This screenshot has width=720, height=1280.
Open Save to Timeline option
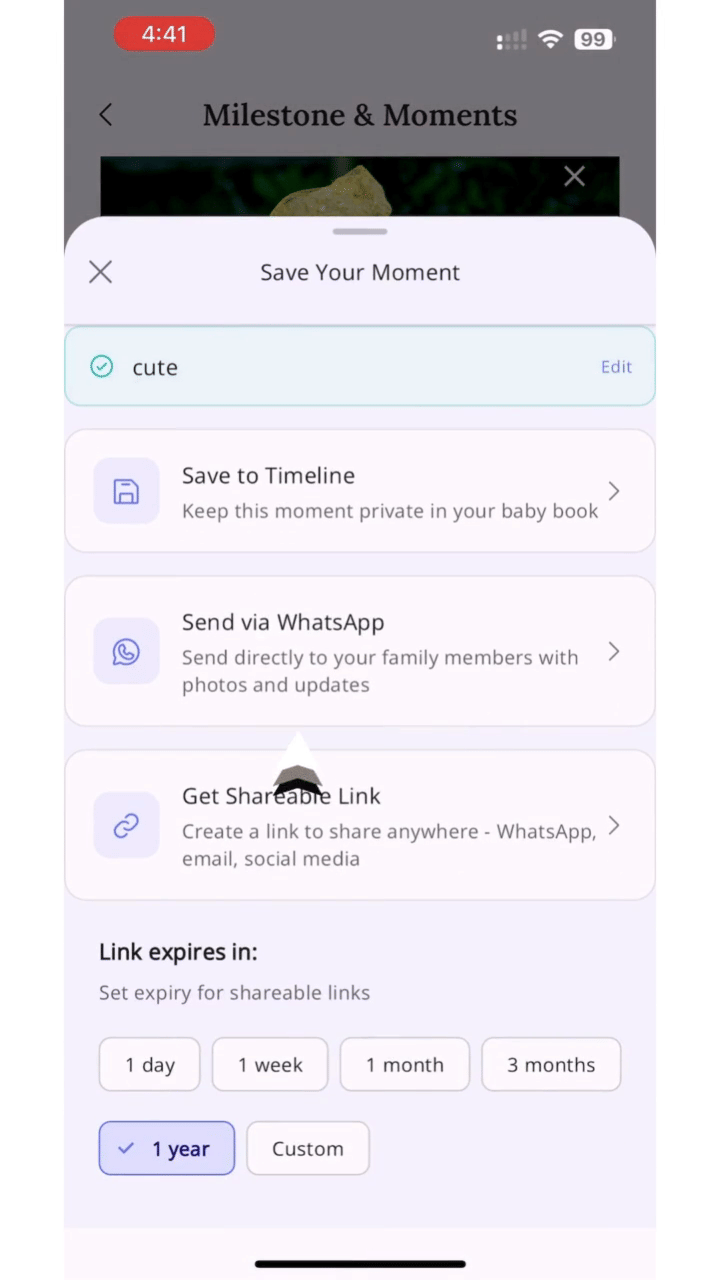tap(360, 491)
